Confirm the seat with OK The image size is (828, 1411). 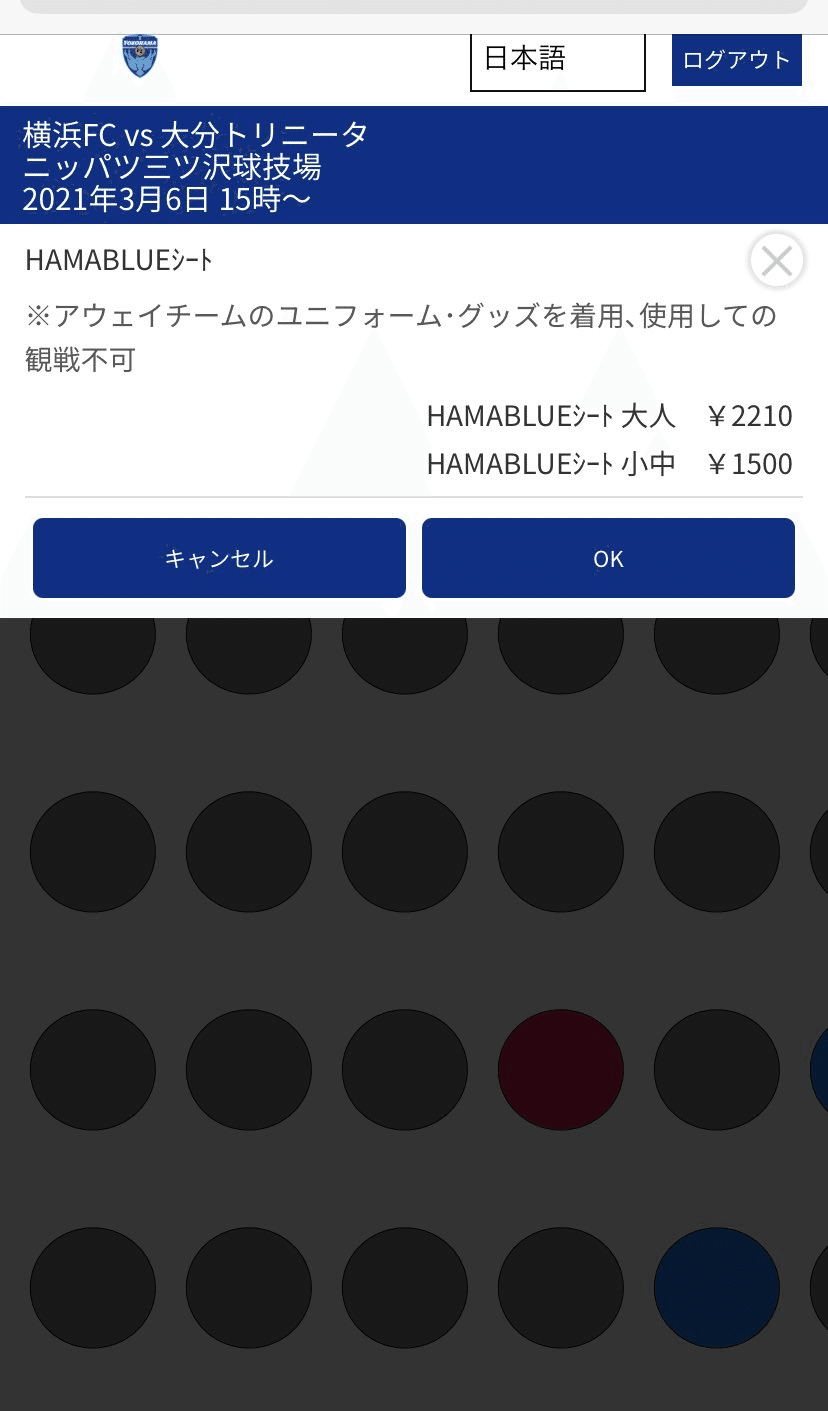608,558
